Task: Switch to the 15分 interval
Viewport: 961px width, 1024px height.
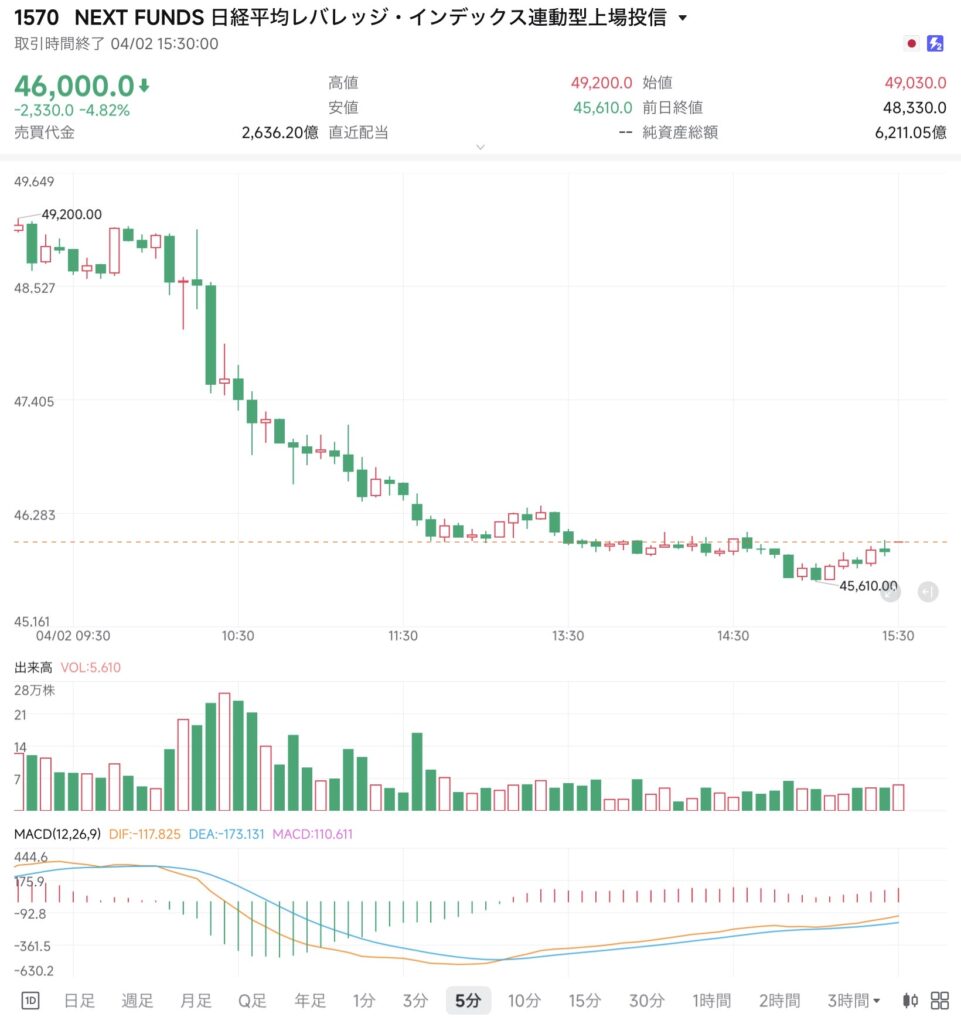Action: [x=585, y=1000]
